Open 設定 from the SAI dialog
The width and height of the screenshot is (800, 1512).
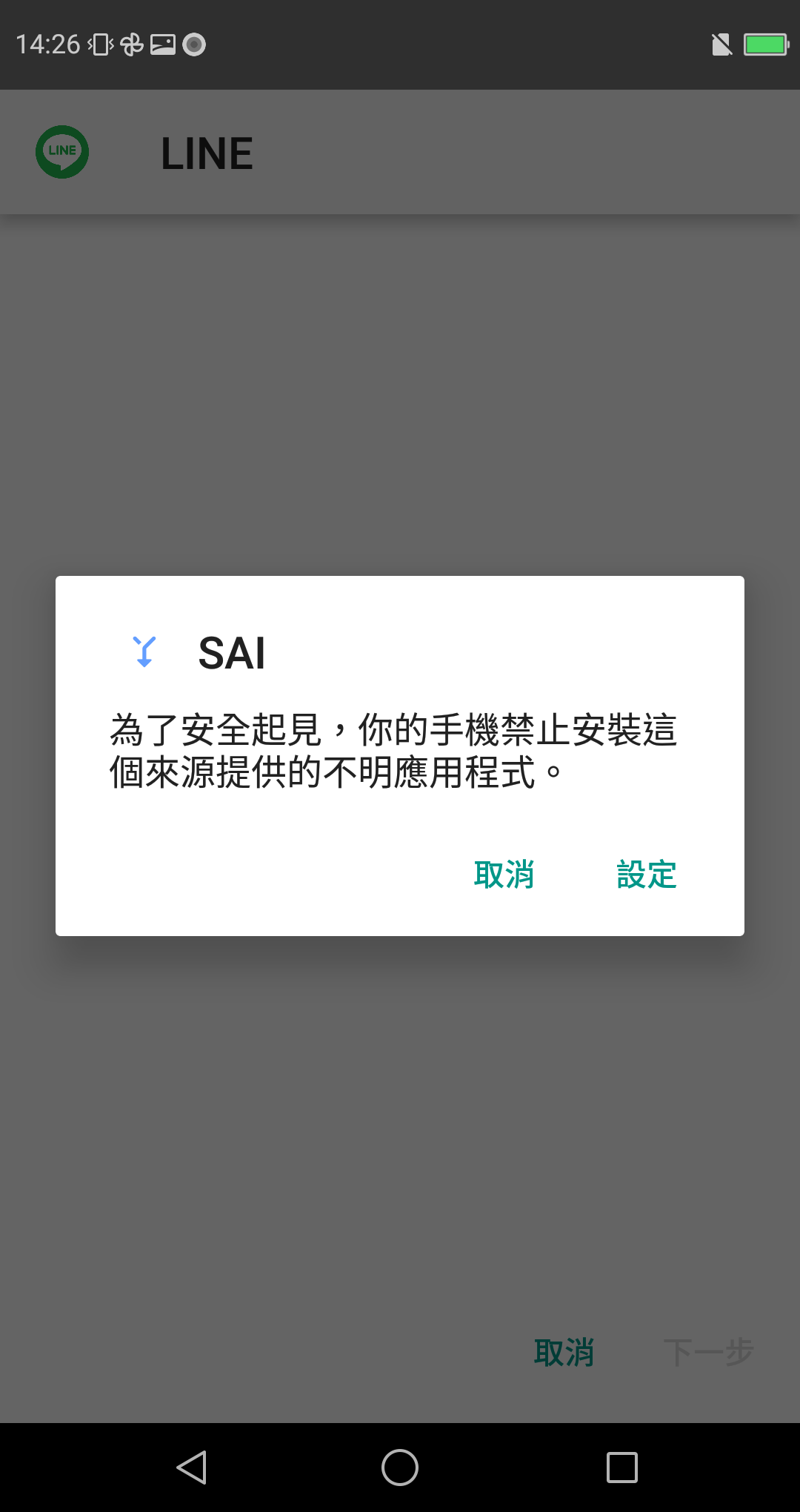(647, 875)
